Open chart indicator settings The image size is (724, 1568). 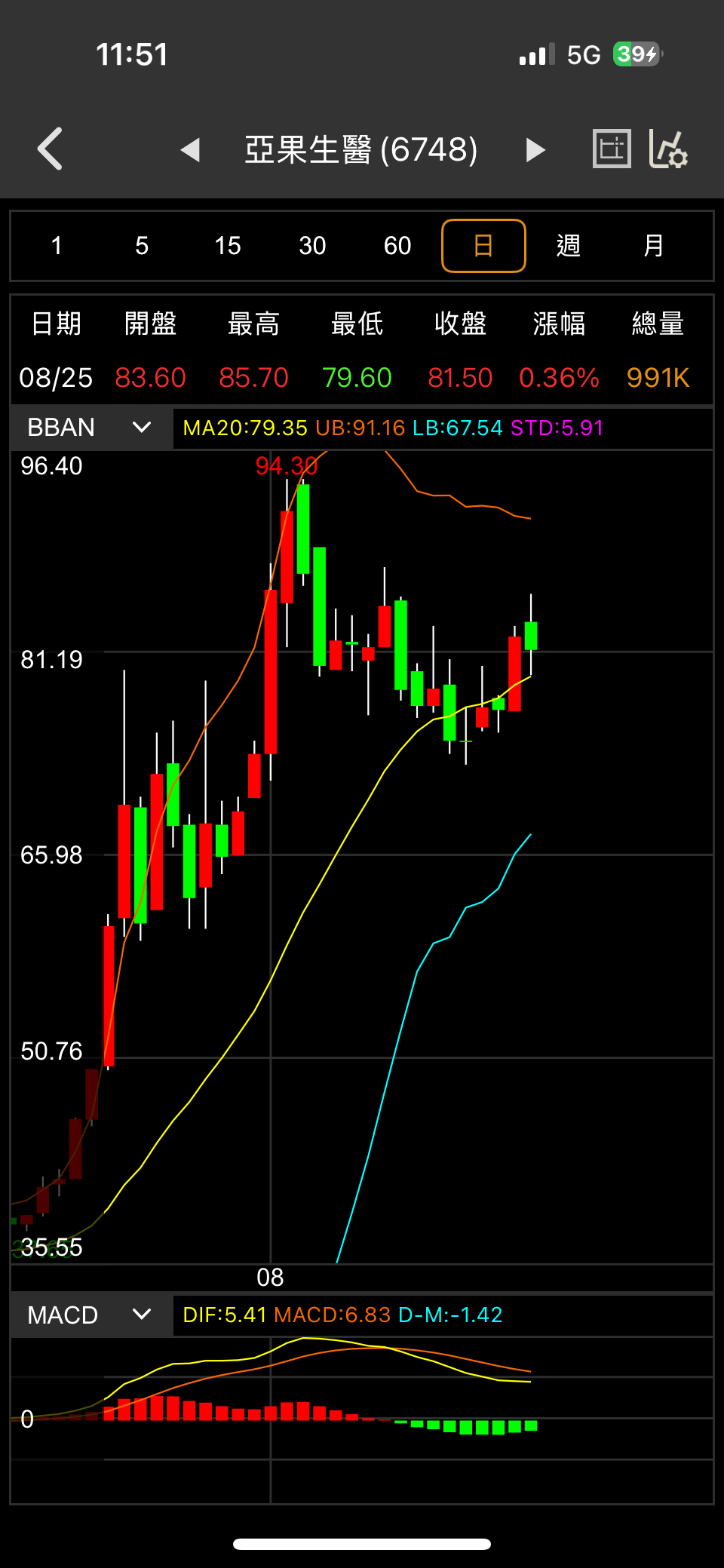[x=668, y=149]
